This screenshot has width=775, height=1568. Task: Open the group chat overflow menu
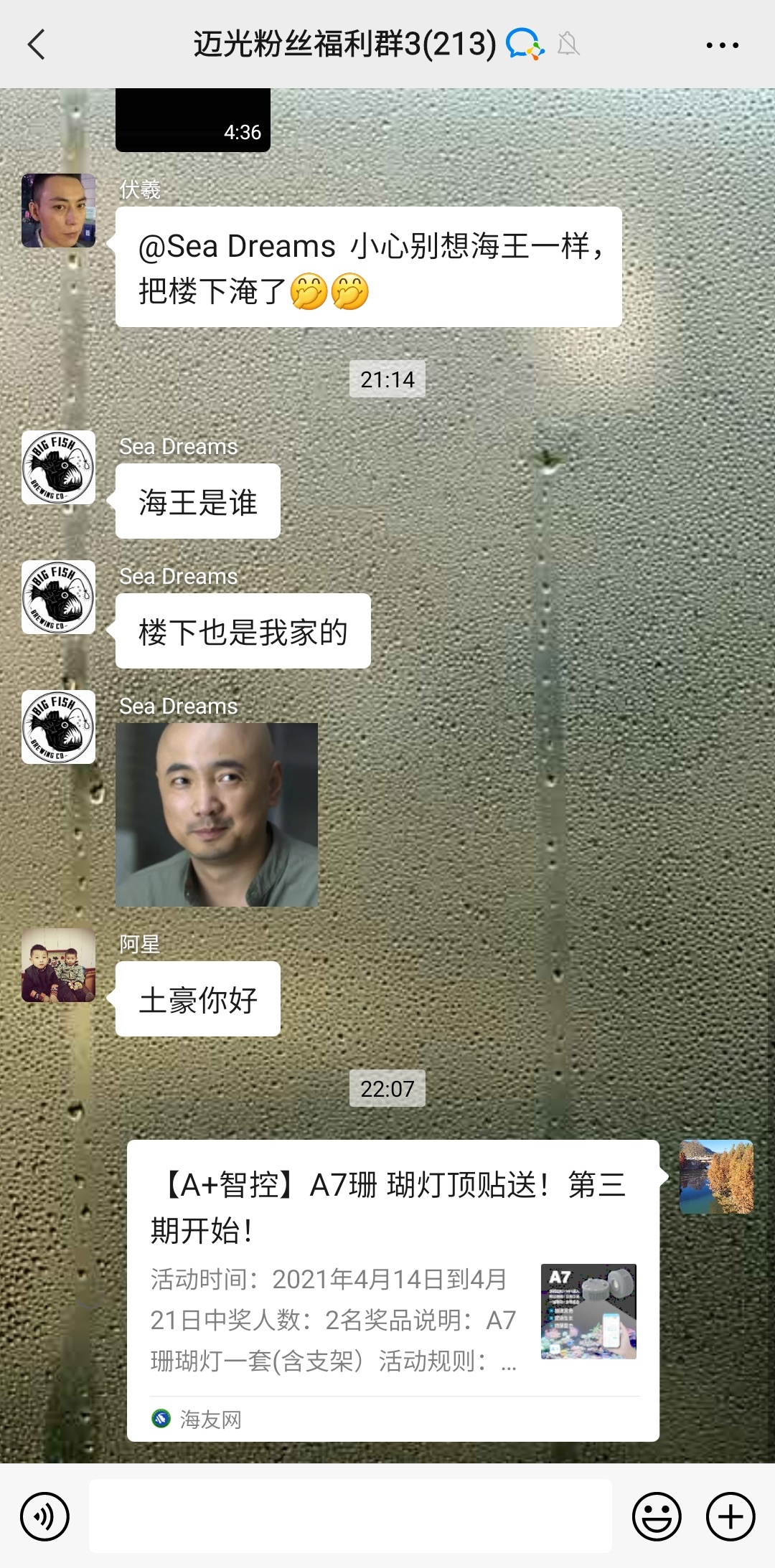[x=722, y=44]
